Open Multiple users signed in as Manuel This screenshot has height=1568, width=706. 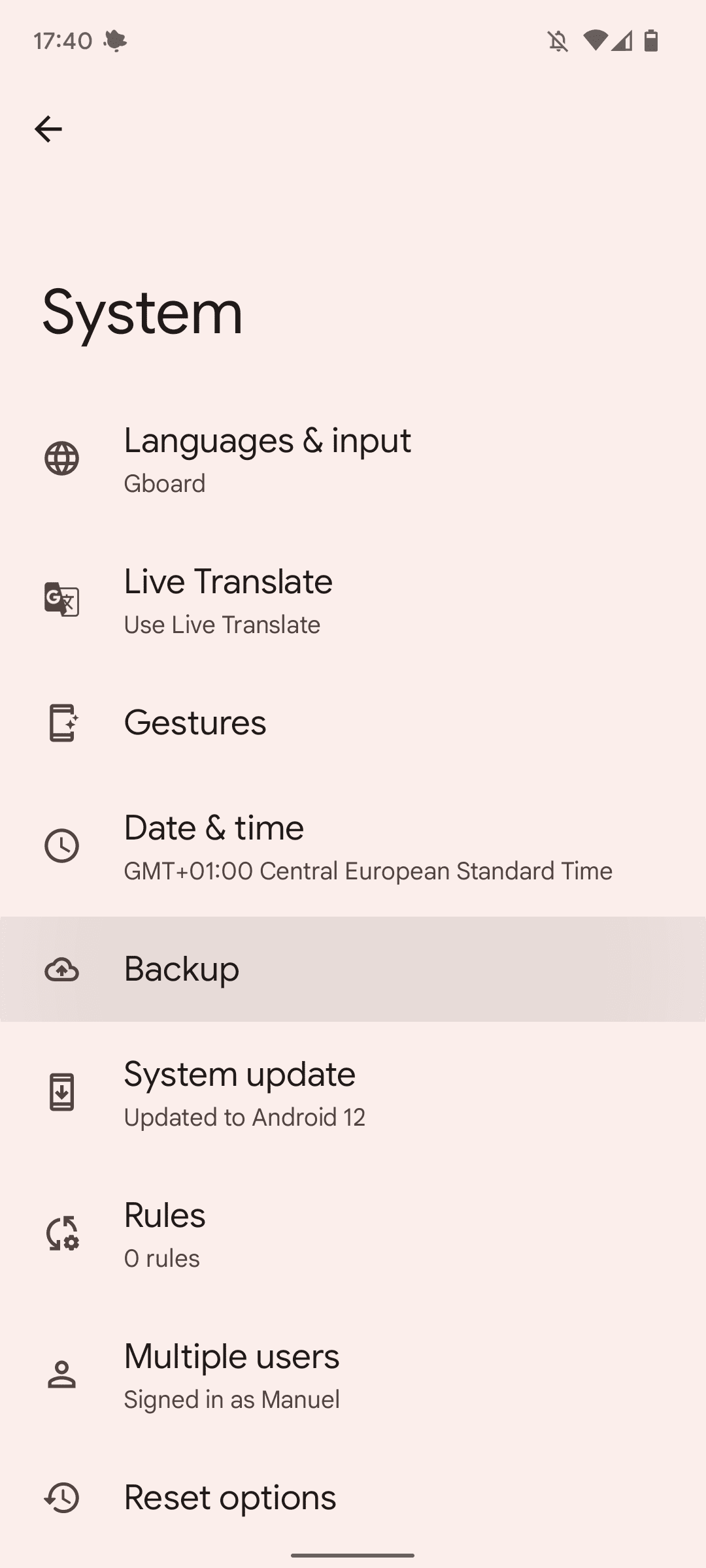(353, 1376)
